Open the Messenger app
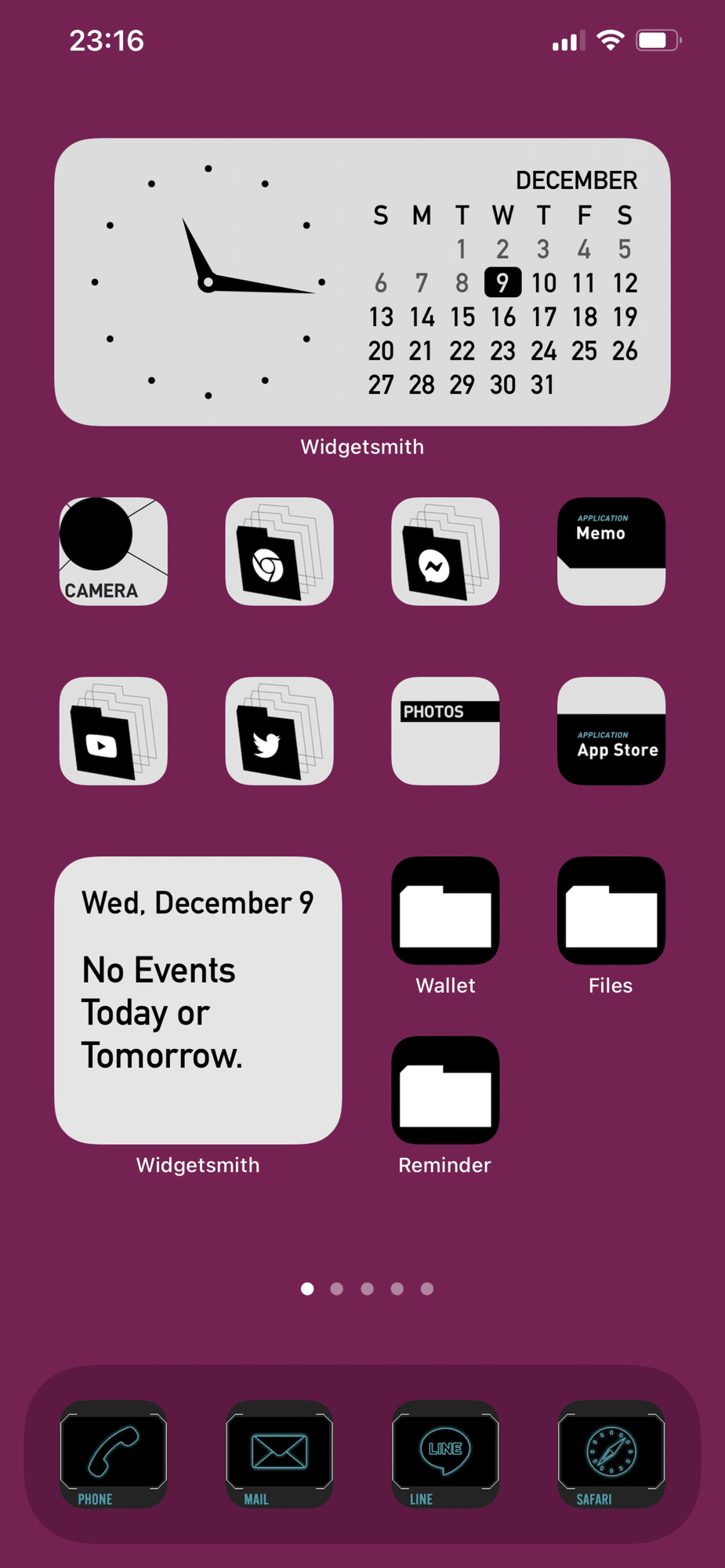 445,551
